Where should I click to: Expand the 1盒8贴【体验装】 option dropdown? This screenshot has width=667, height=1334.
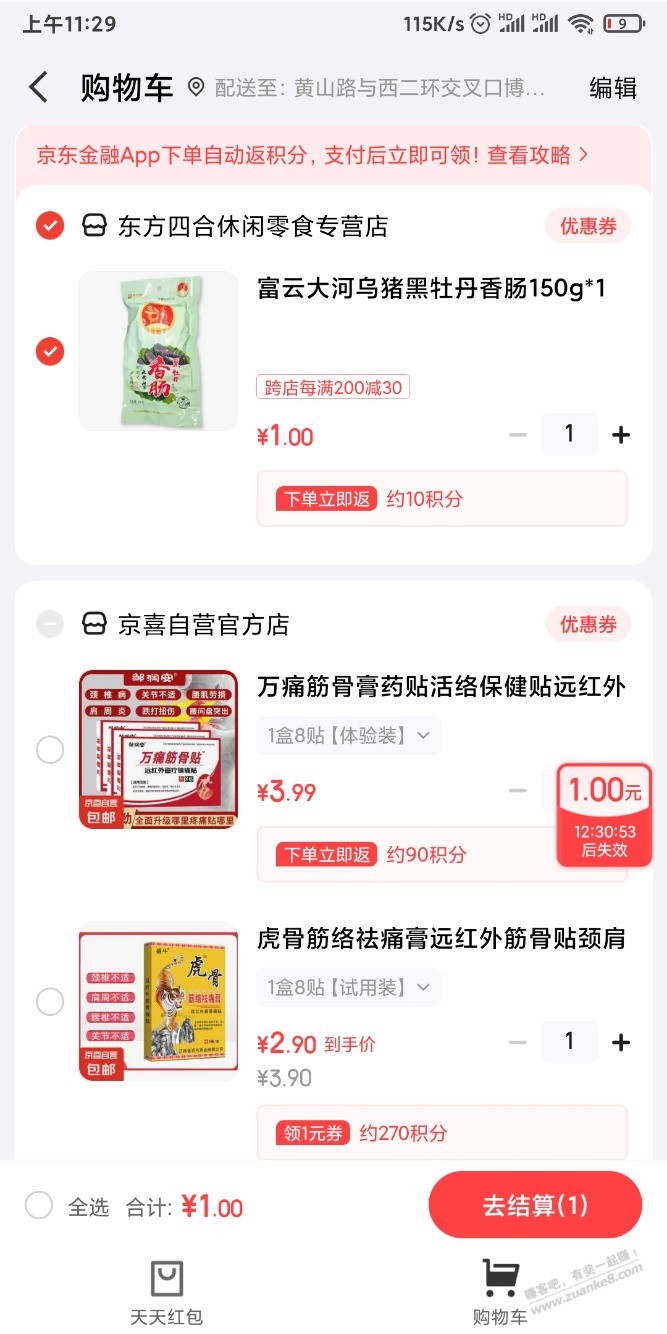pyautogui.click(x=348, y=736)
